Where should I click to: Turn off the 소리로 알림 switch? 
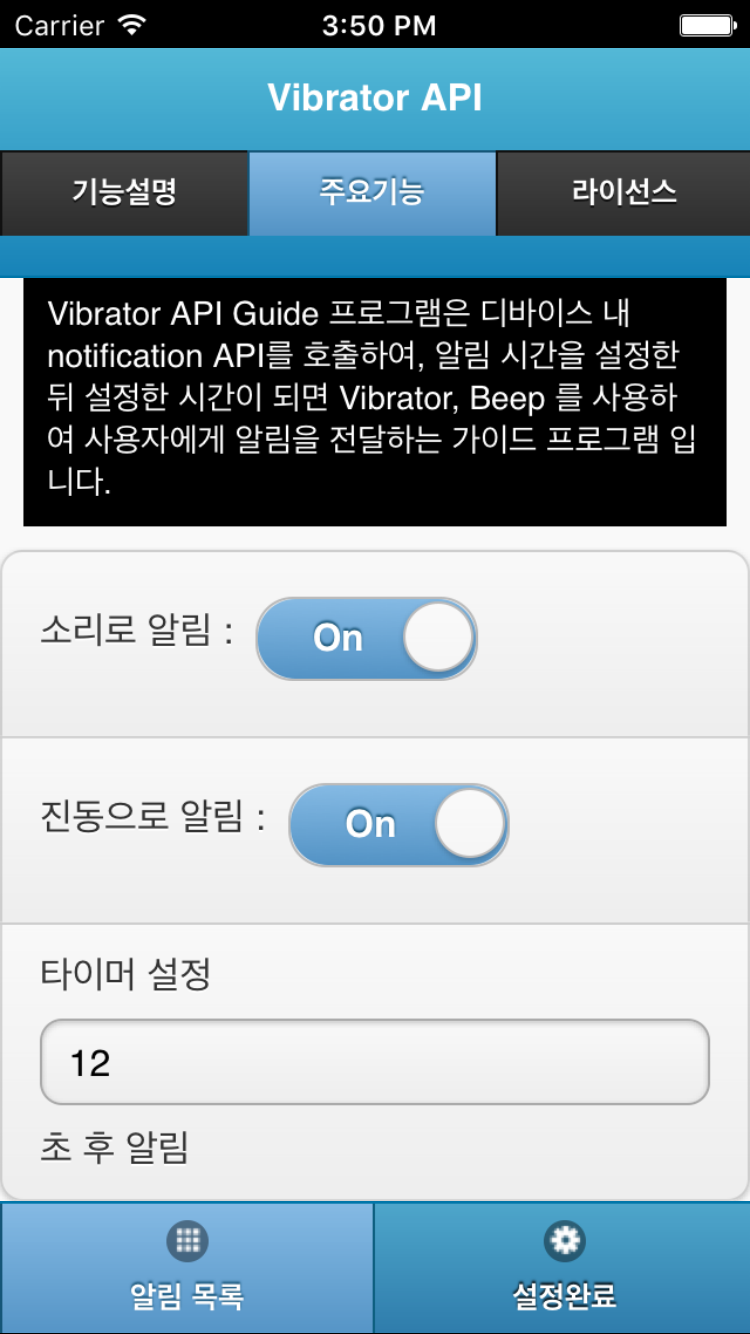367,638
